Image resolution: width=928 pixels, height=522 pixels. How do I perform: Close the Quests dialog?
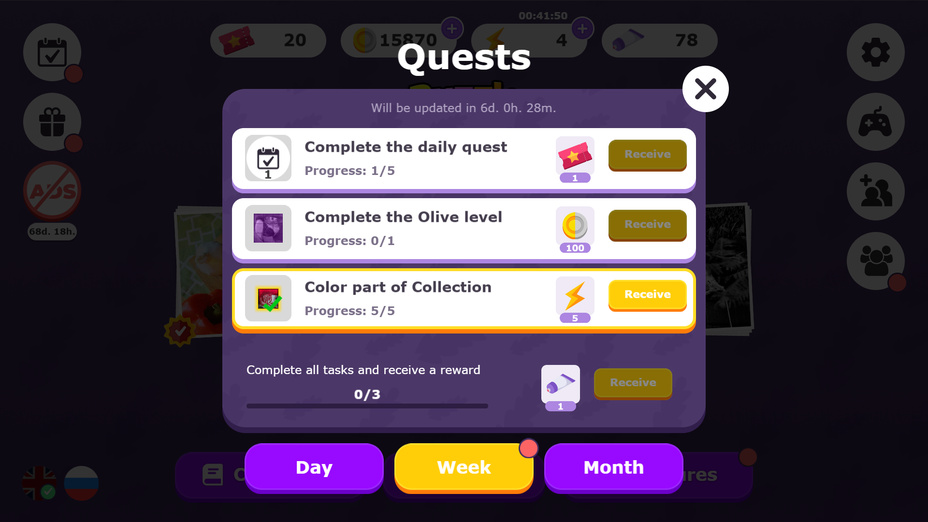tap(705, 89)
